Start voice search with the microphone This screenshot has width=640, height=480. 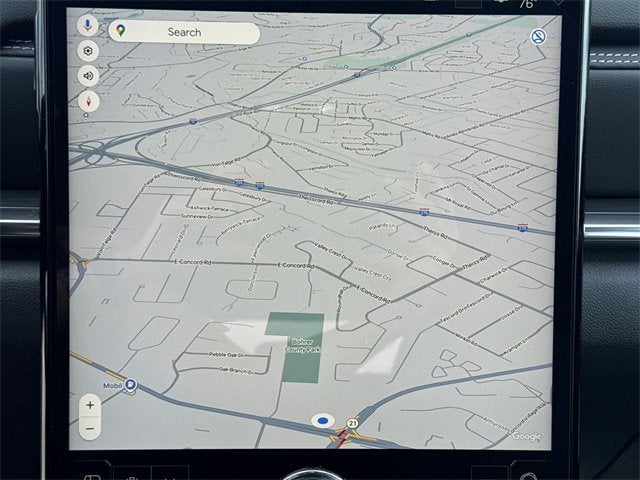88,24
